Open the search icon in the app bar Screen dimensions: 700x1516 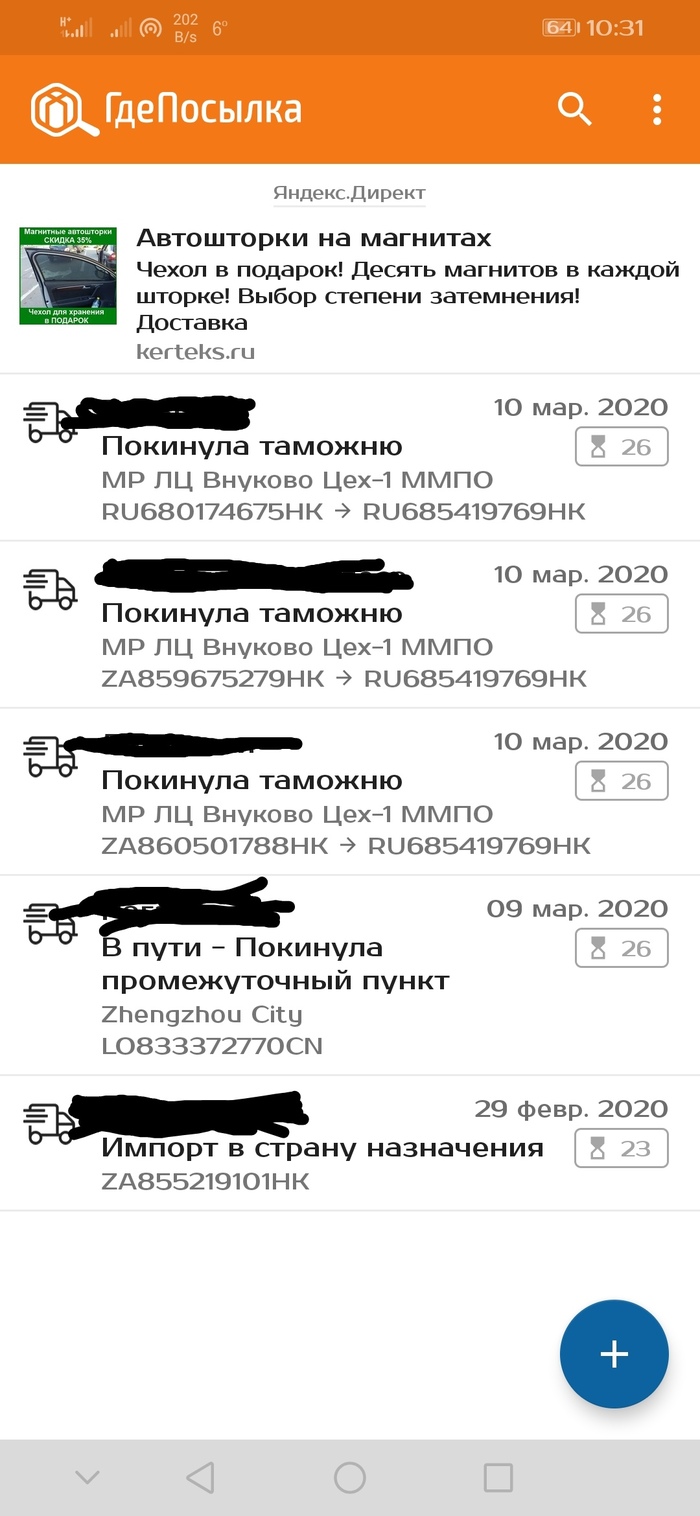(x=574, y=108)
